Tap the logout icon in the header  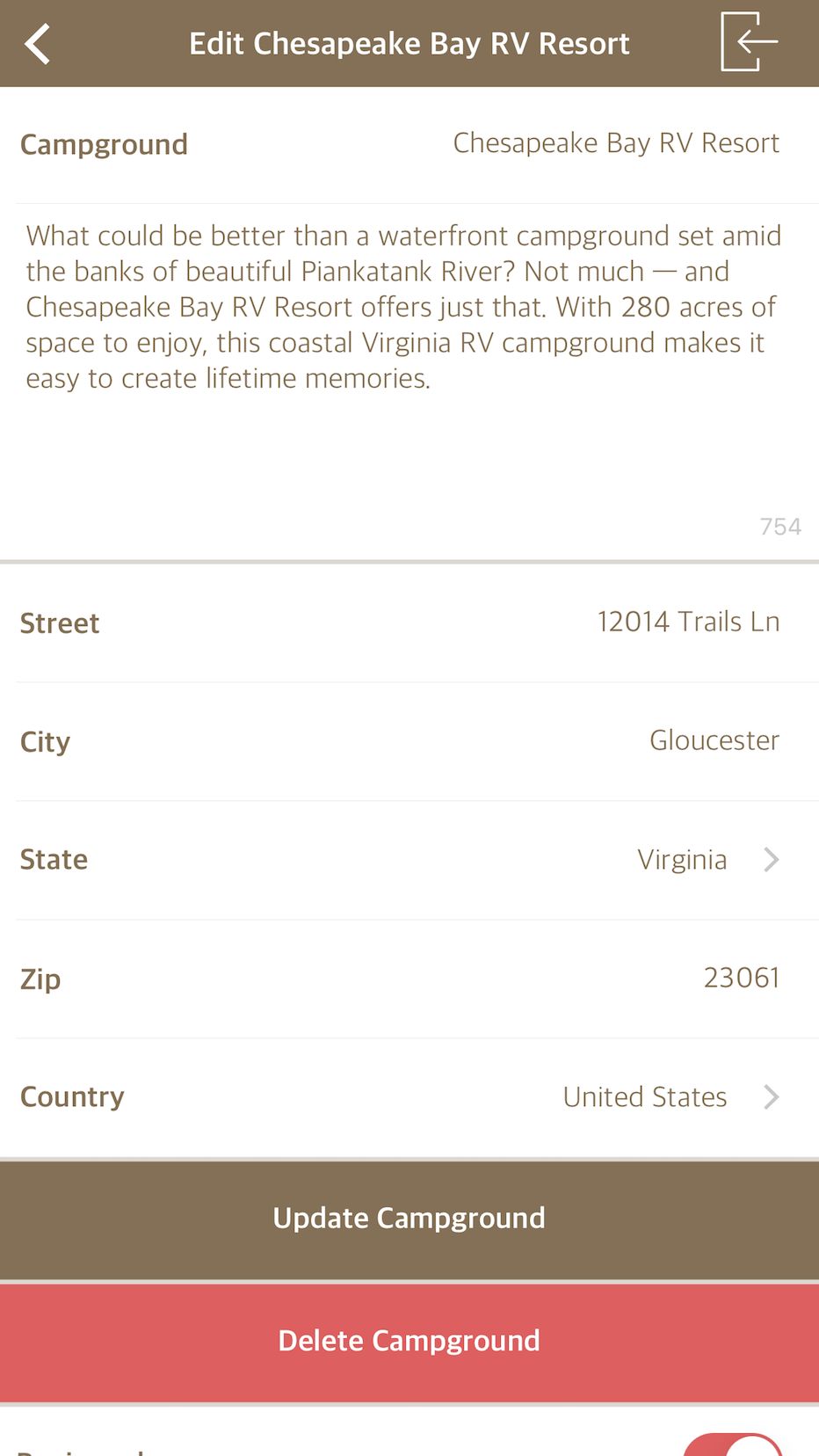[x=749, y=41]
